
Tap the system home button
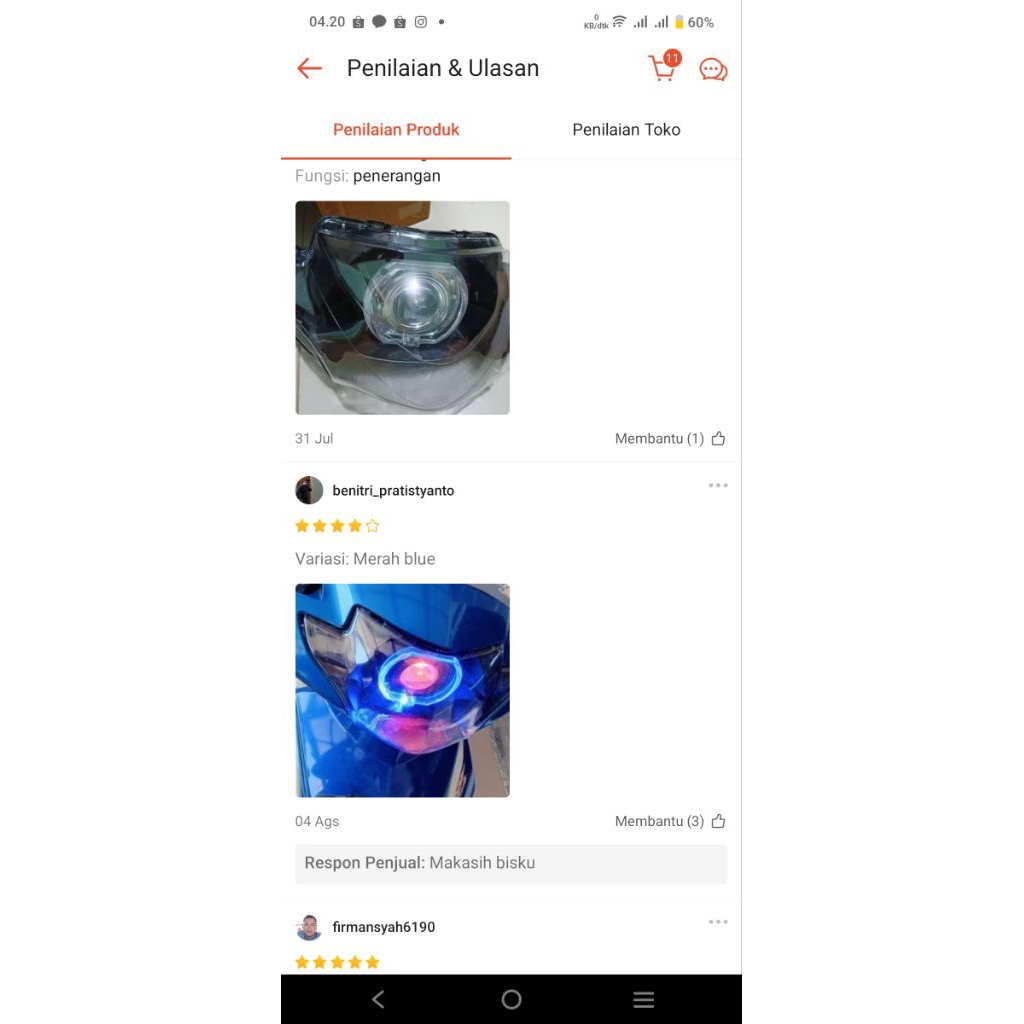[511, 999]
